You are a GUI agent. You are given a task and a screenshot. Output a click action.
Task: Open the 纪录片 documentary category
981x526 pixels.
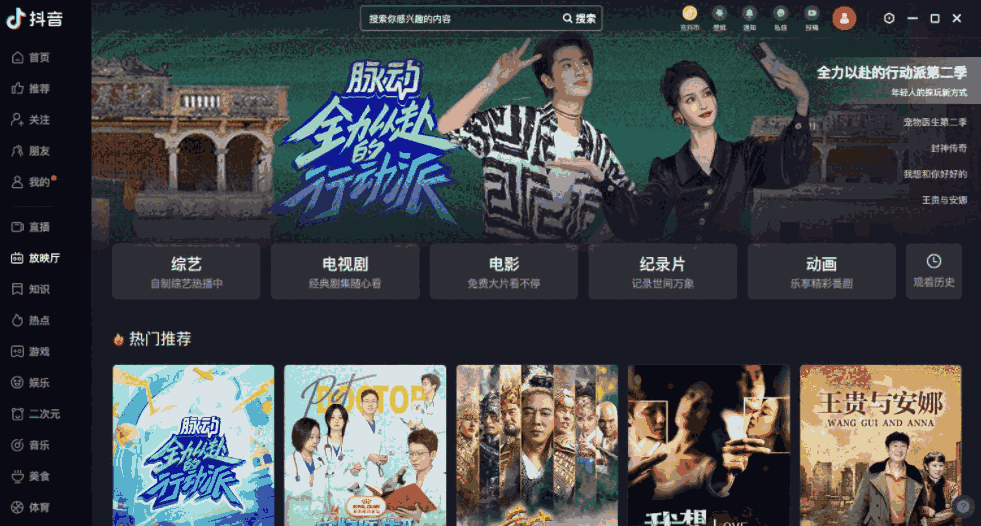662,272
